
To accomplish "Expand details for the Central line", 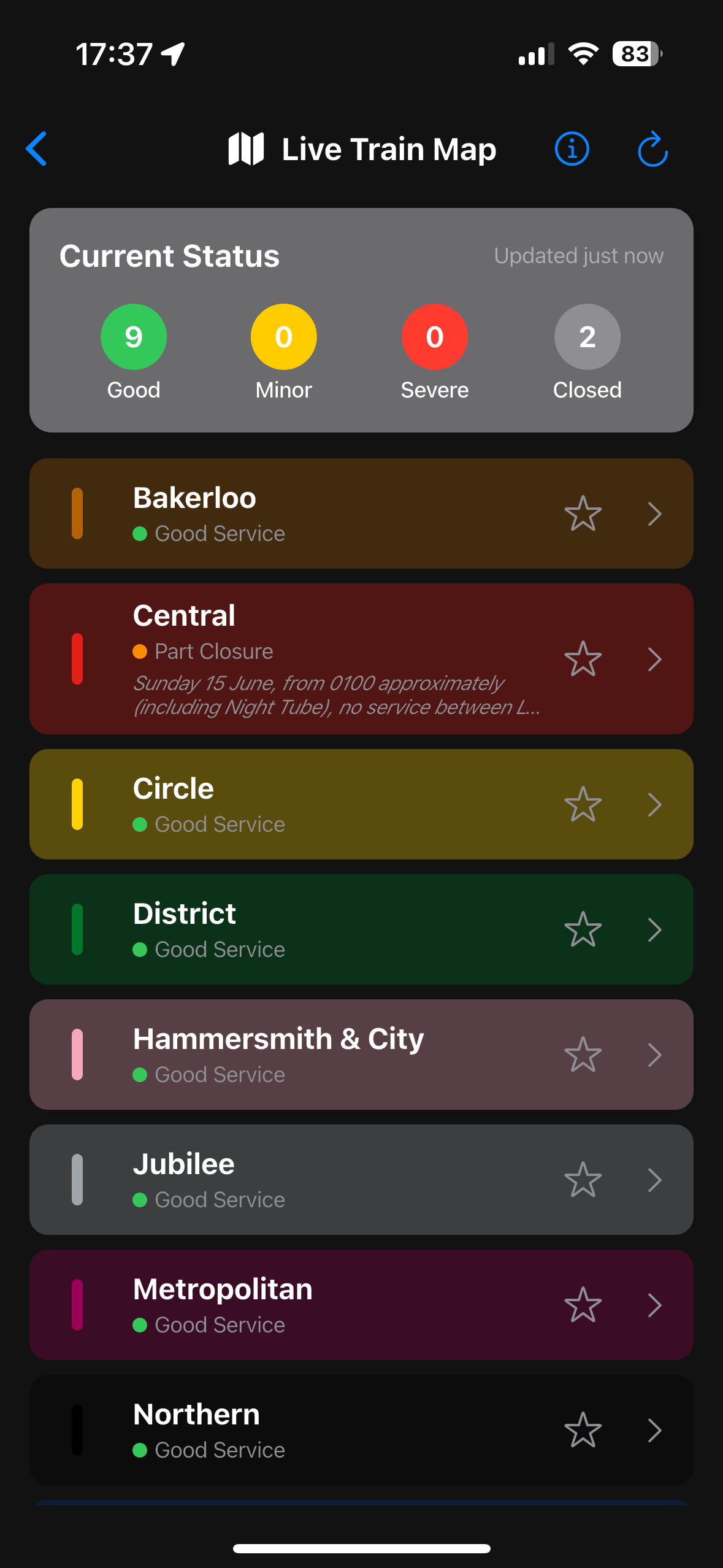I will [654, 659].
